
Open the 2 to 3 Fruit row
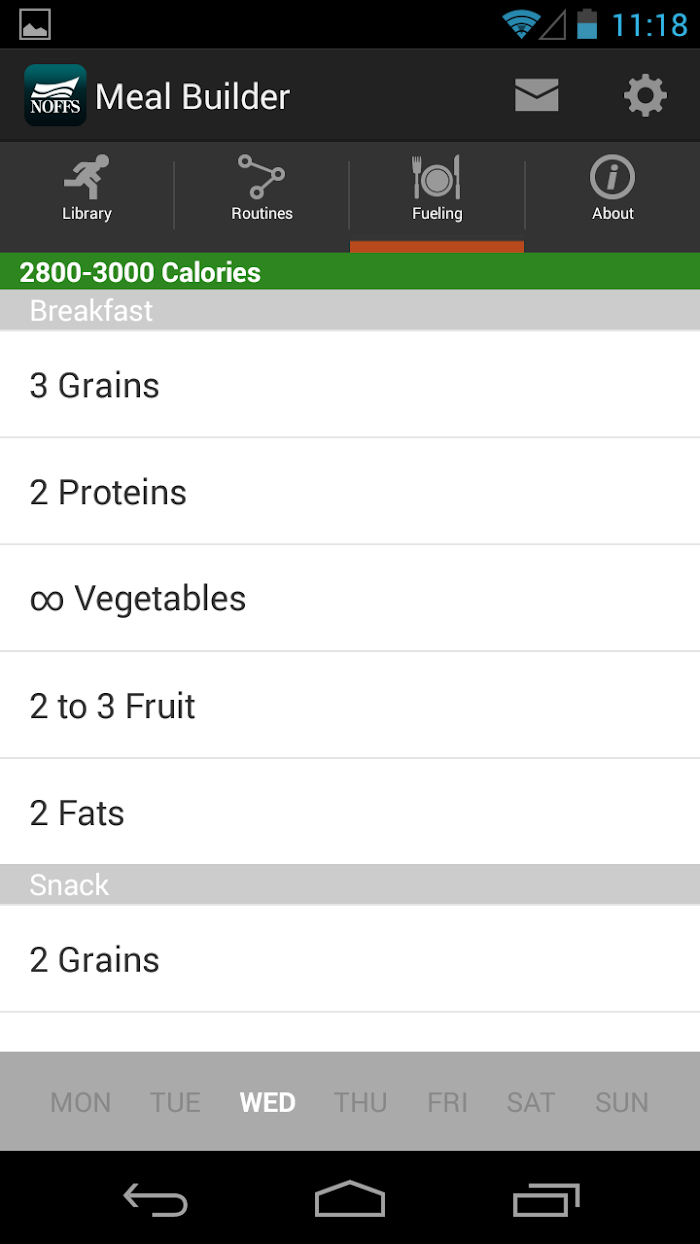[x=350, y=706]
